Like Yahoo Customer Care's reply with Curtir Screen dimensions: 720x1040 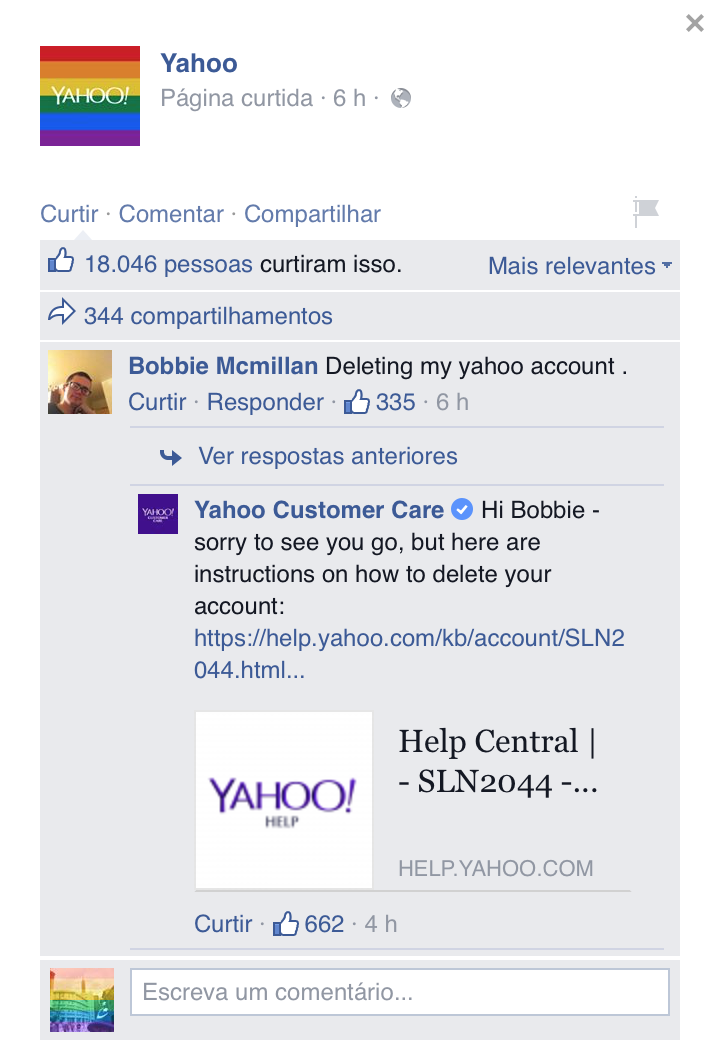(x=223, y=923)
